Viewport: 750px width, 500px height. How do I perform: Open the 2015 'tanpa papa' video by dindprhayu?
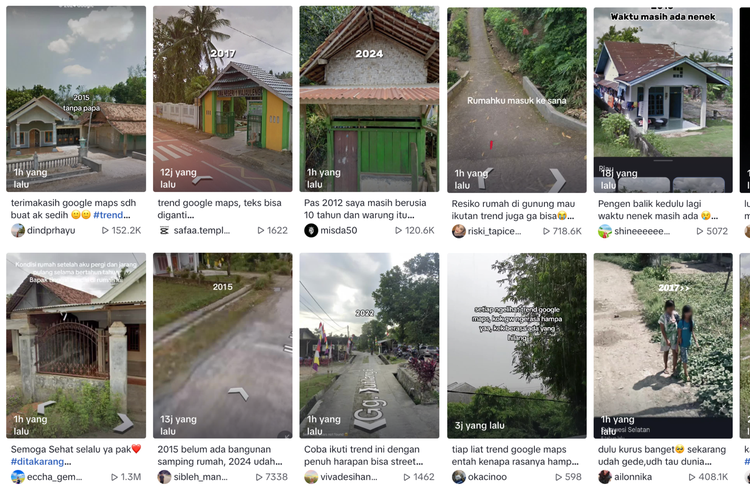(x=76, y=98)
